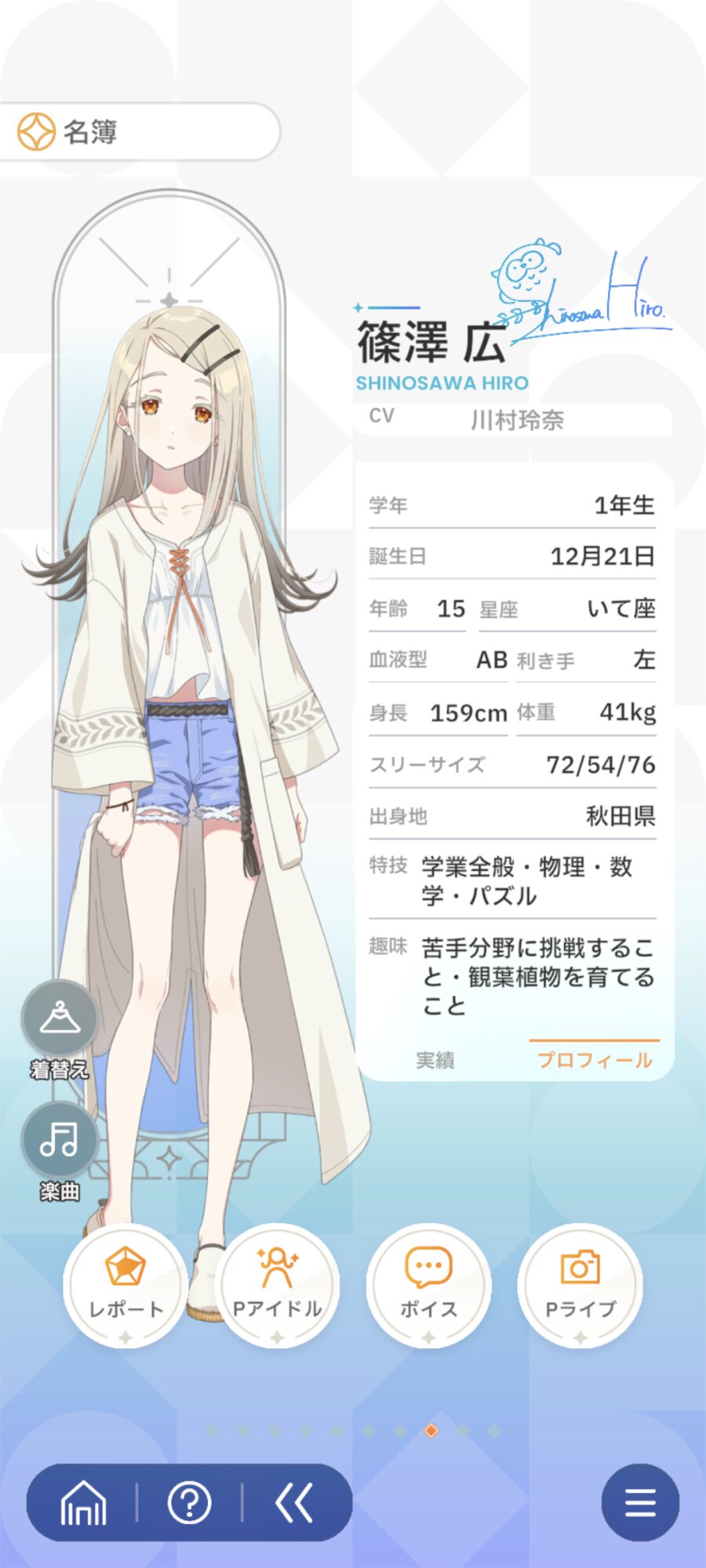Open the Pライブ camera button
Image resolution: width=706 pixels, height=1568 pixels.
coord(580,1286)
